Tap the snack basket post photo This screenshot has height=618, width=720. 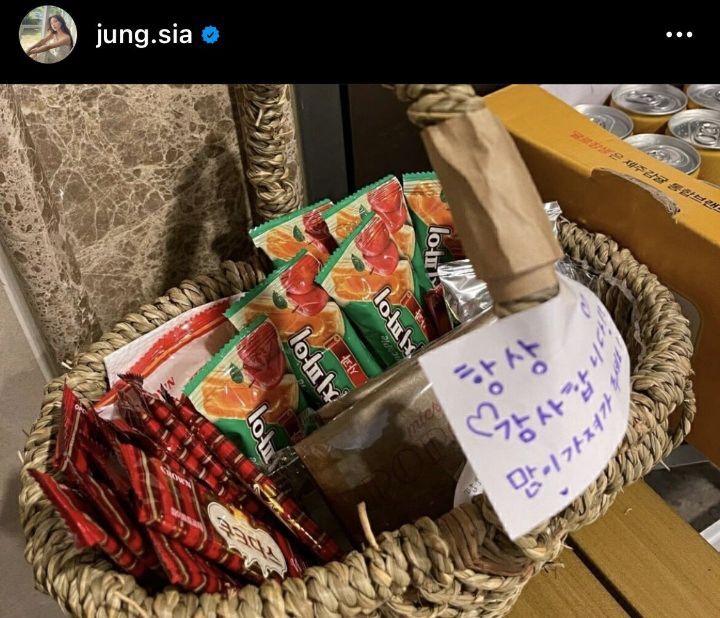360,350
